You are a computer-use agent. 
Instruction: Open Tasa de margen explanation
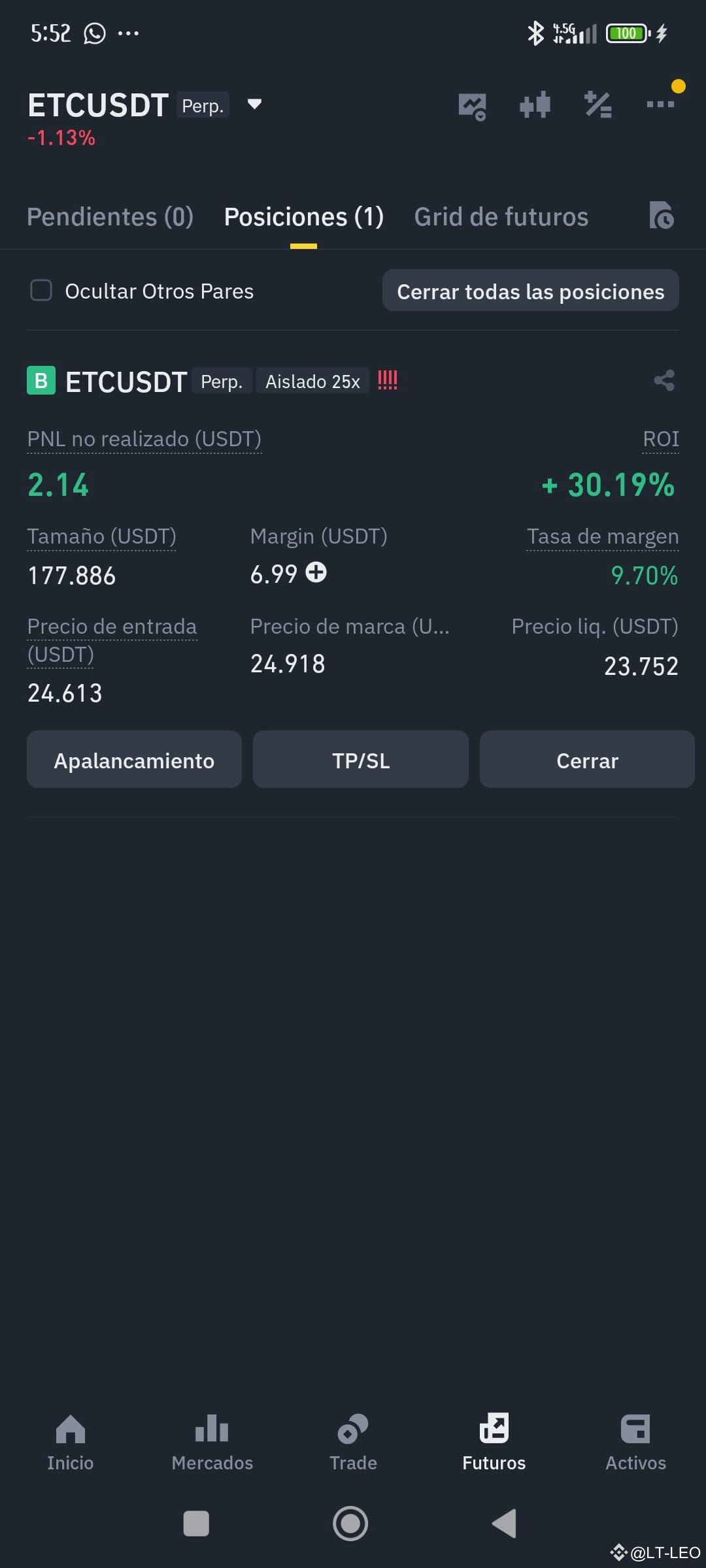(602, 536)
